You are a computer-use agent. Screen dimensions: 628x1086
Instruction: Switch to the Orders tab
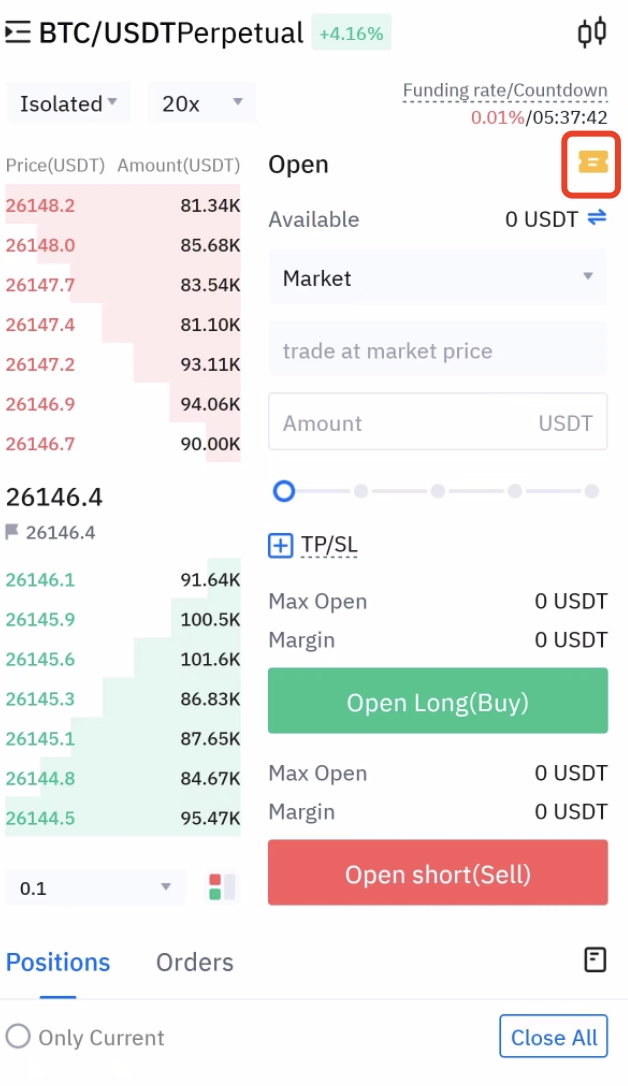coord(195,962)
